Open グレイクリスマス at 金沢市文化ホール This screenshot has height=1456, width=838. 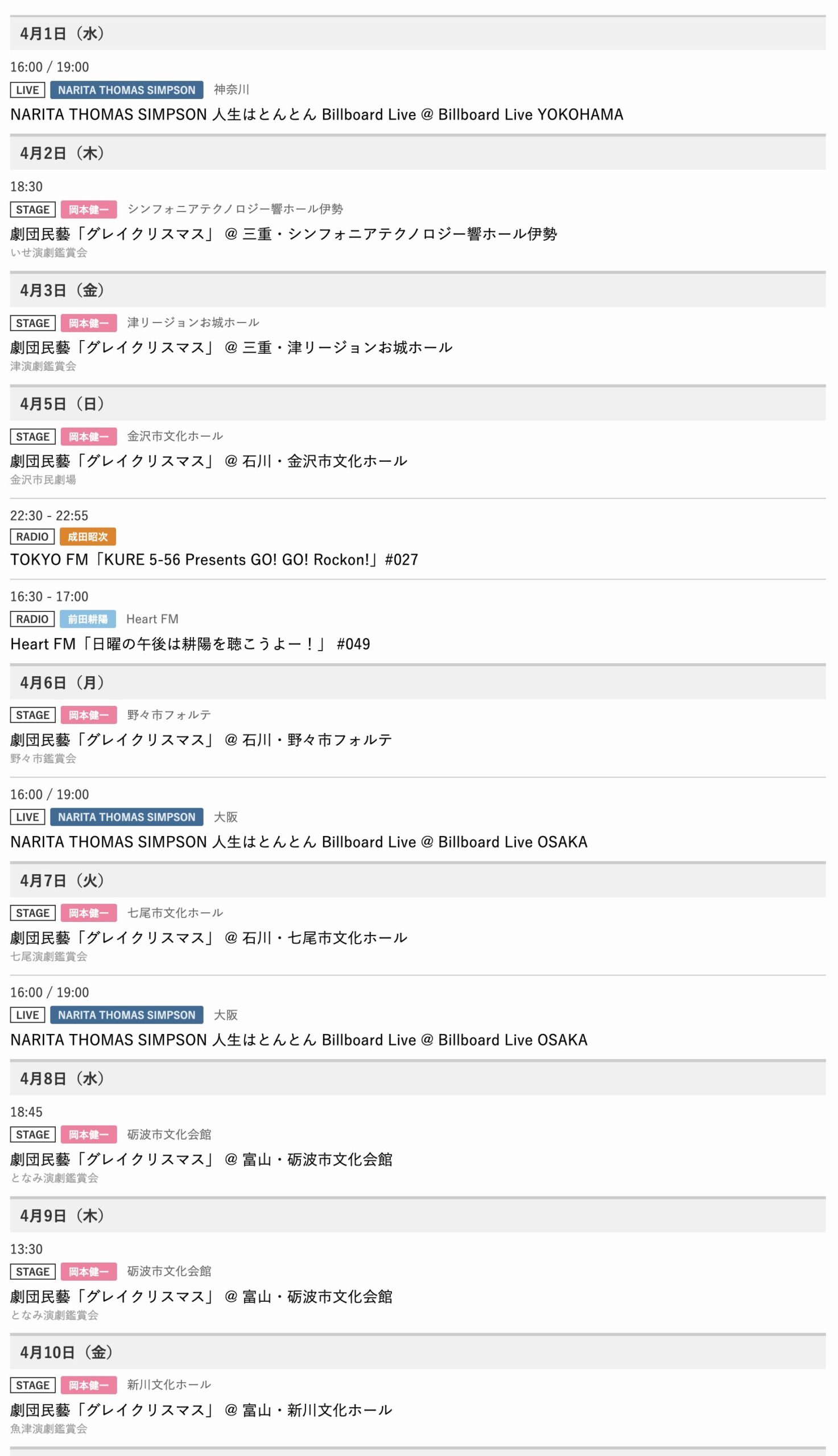point(209,461)
